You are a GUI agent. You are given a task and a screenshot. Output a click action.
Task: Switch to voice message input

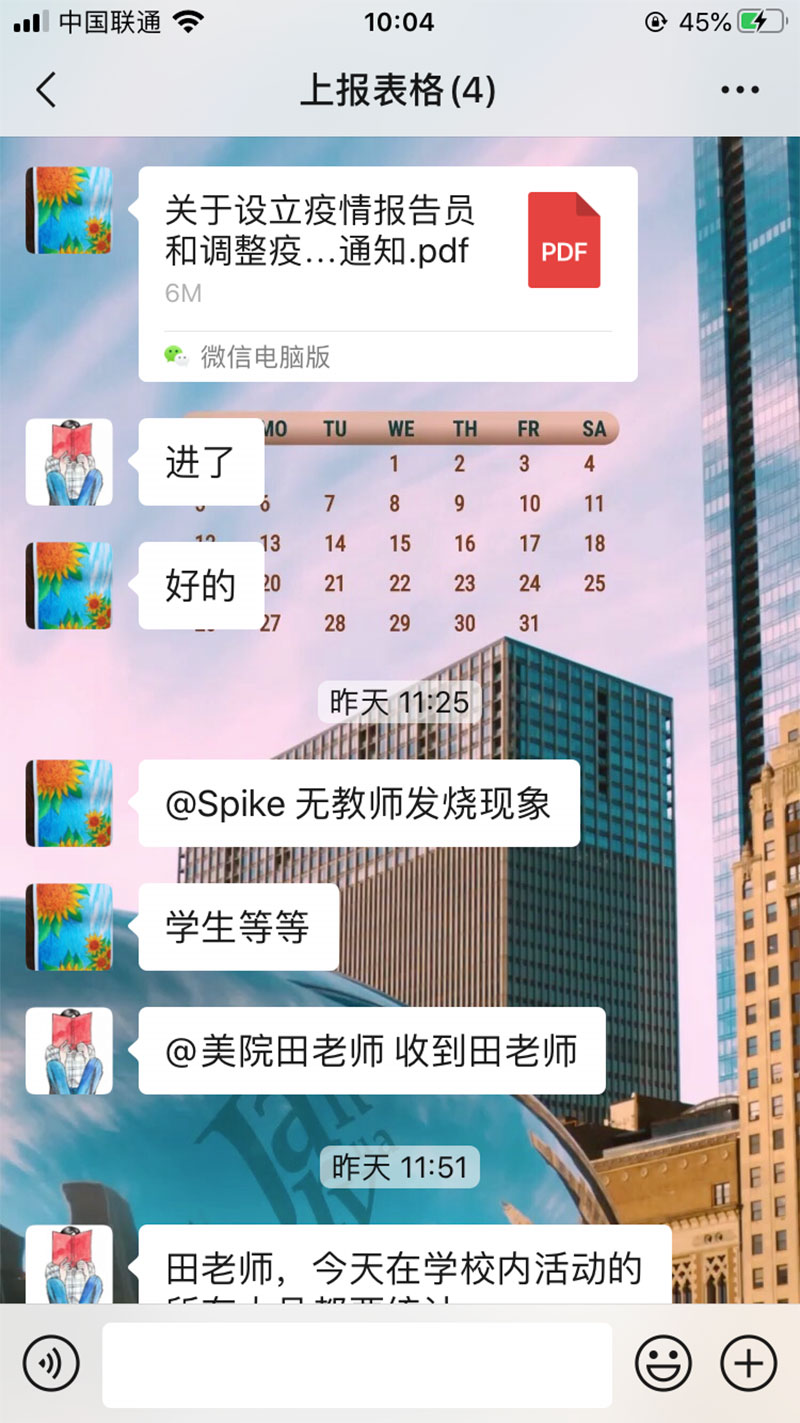coord(51,1364)
